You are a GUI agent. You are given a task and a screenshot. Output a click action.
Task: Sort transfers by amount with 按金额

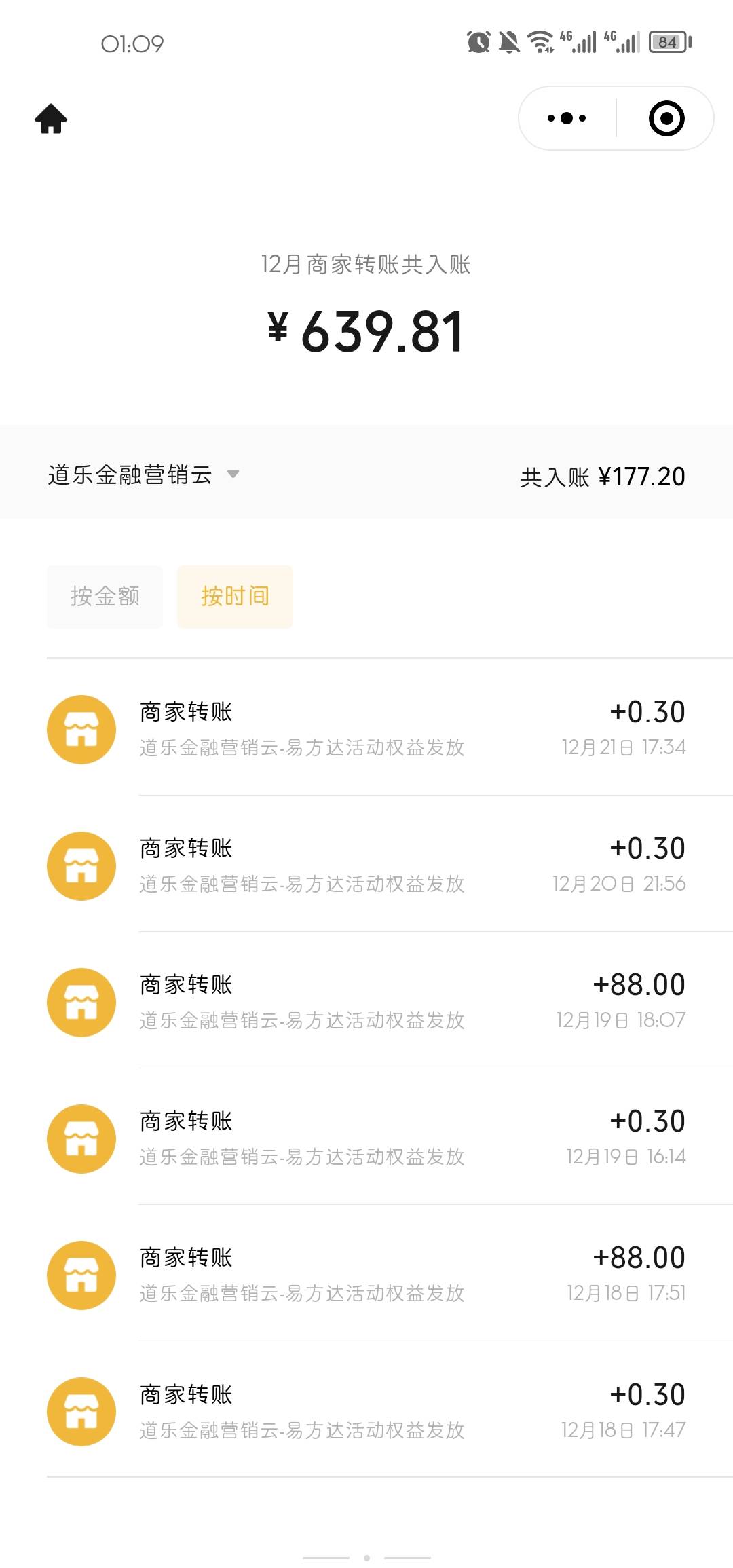[x=105, y=597]
